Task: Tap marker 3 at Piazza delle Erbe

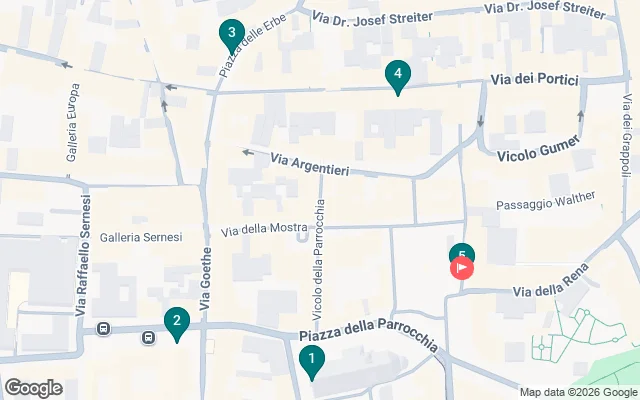Action: [x=231, y=34]
